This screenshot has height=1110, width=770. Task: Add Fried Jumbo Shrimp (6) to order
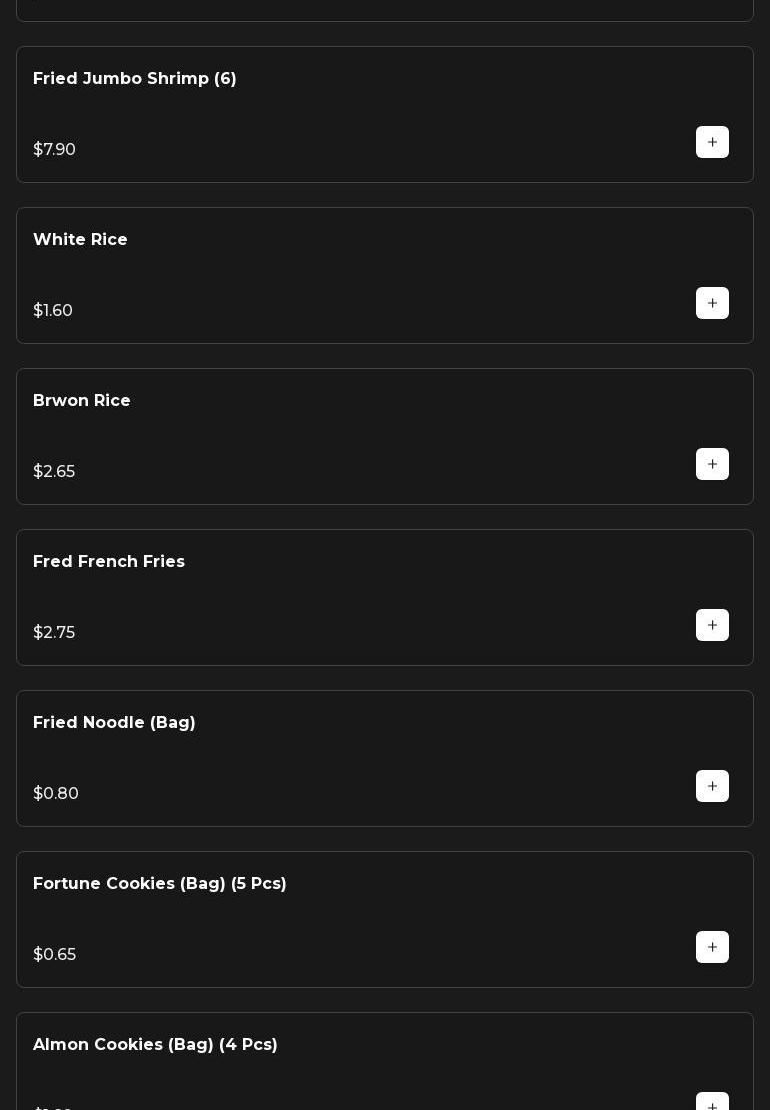712,142
